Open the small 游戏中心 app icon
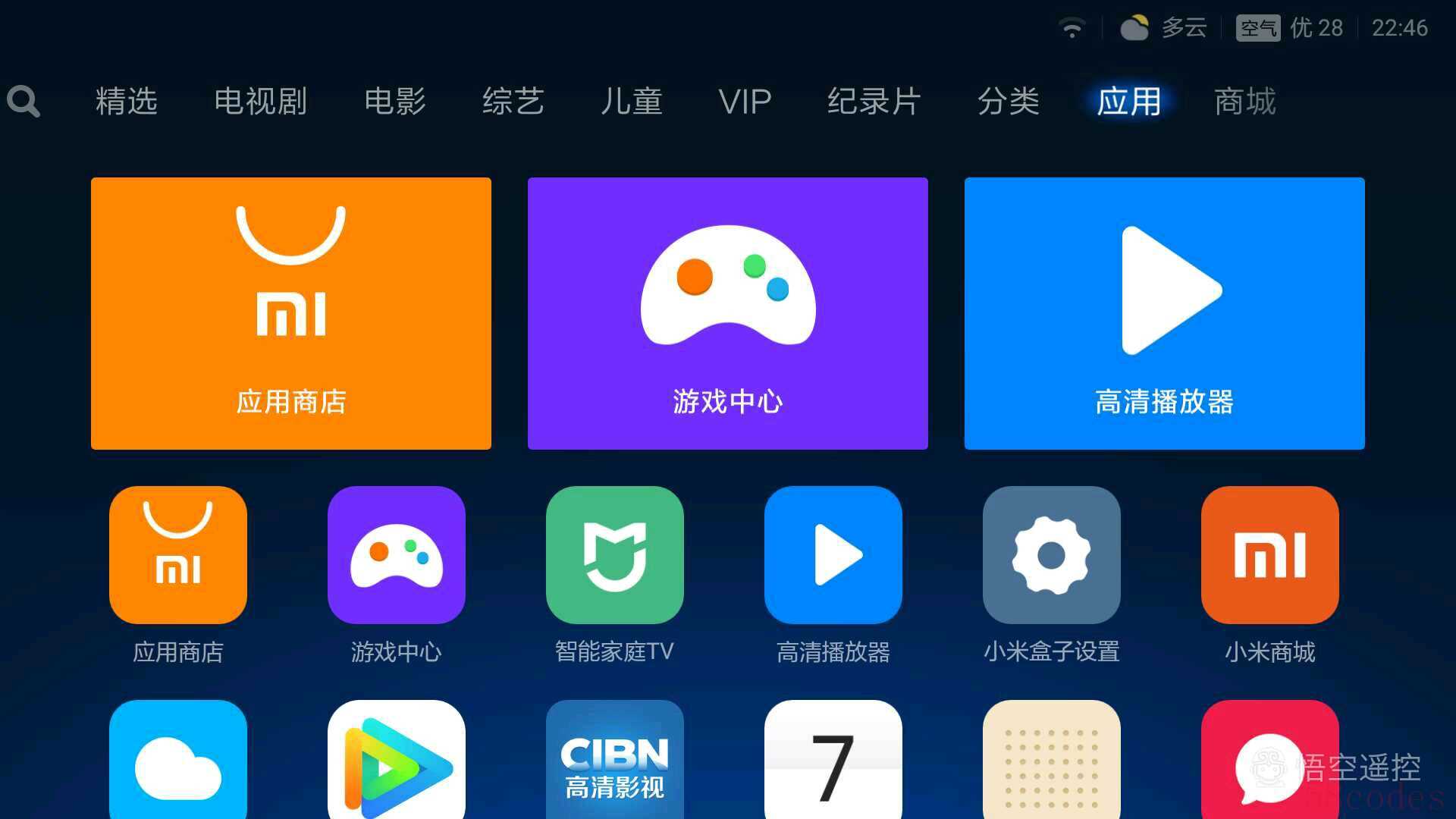The width and height of the screenshot is (1456, 819). tap(396, 555)
